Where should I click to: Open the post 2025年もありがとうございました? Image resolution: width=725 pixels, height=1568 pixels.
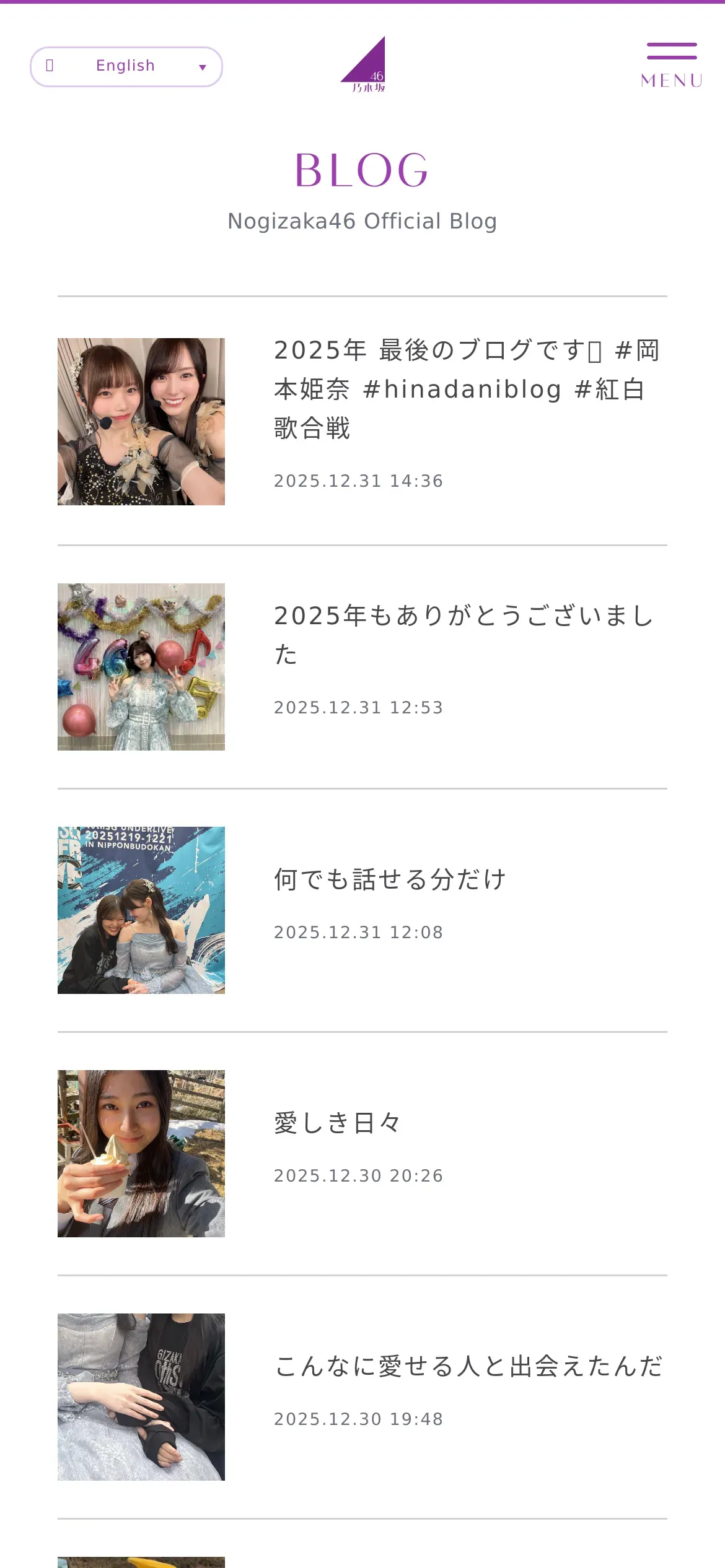click(x=465, y=634)
